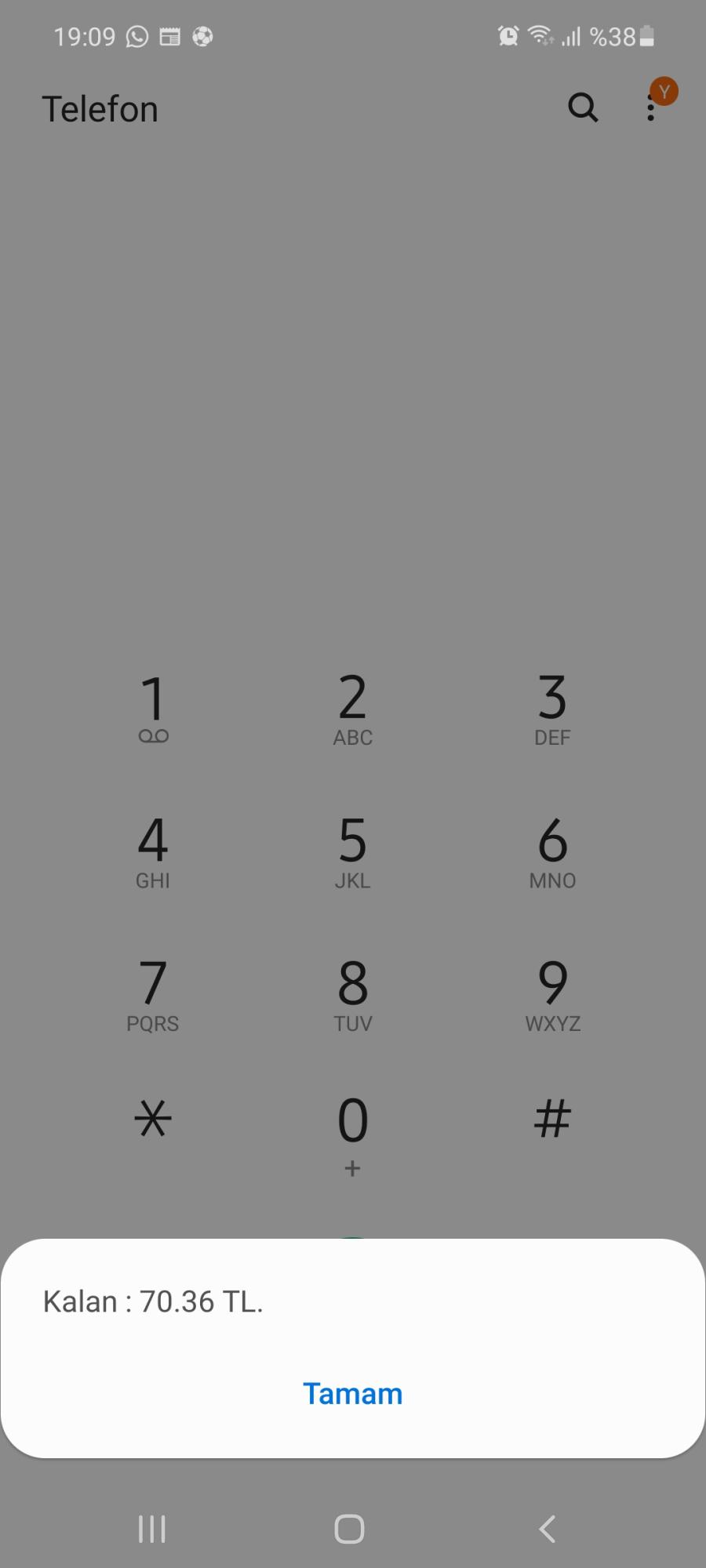Viewport: 706px width, 1568px height.
Task: Go back with the navigation bar arrow
Action: [548, 1528]
